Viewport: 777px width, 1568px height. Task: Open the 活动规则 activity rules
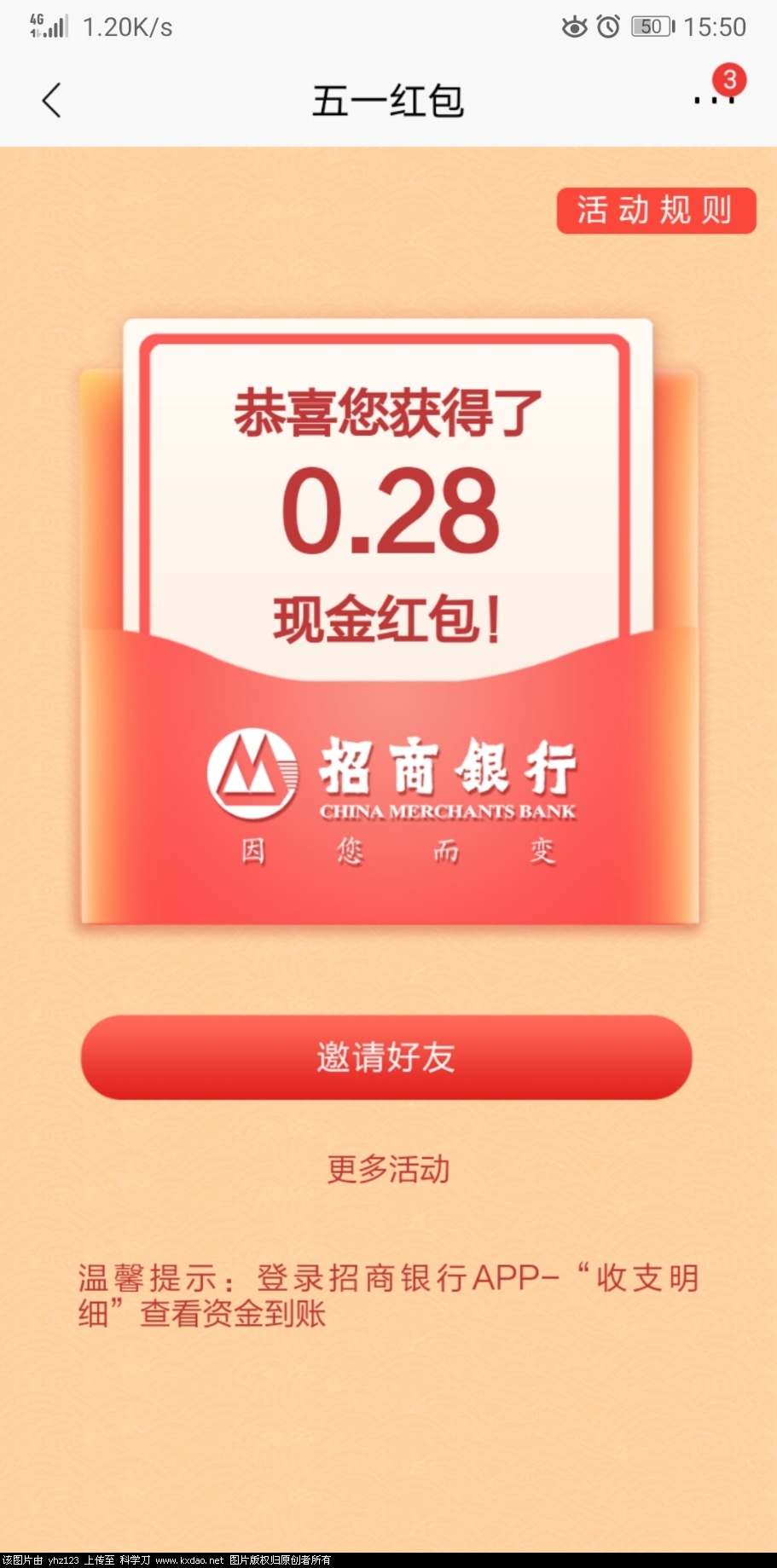[x=655, y=211]
